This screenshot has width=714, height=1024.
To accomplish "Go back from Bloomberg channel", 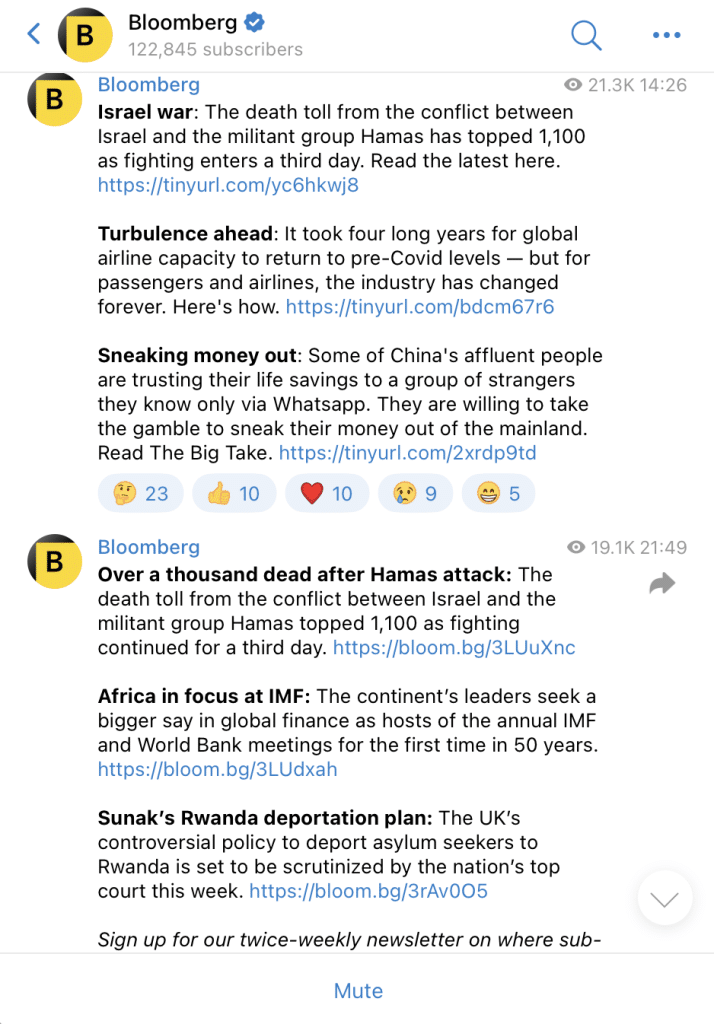I will (x=34, y=35).
